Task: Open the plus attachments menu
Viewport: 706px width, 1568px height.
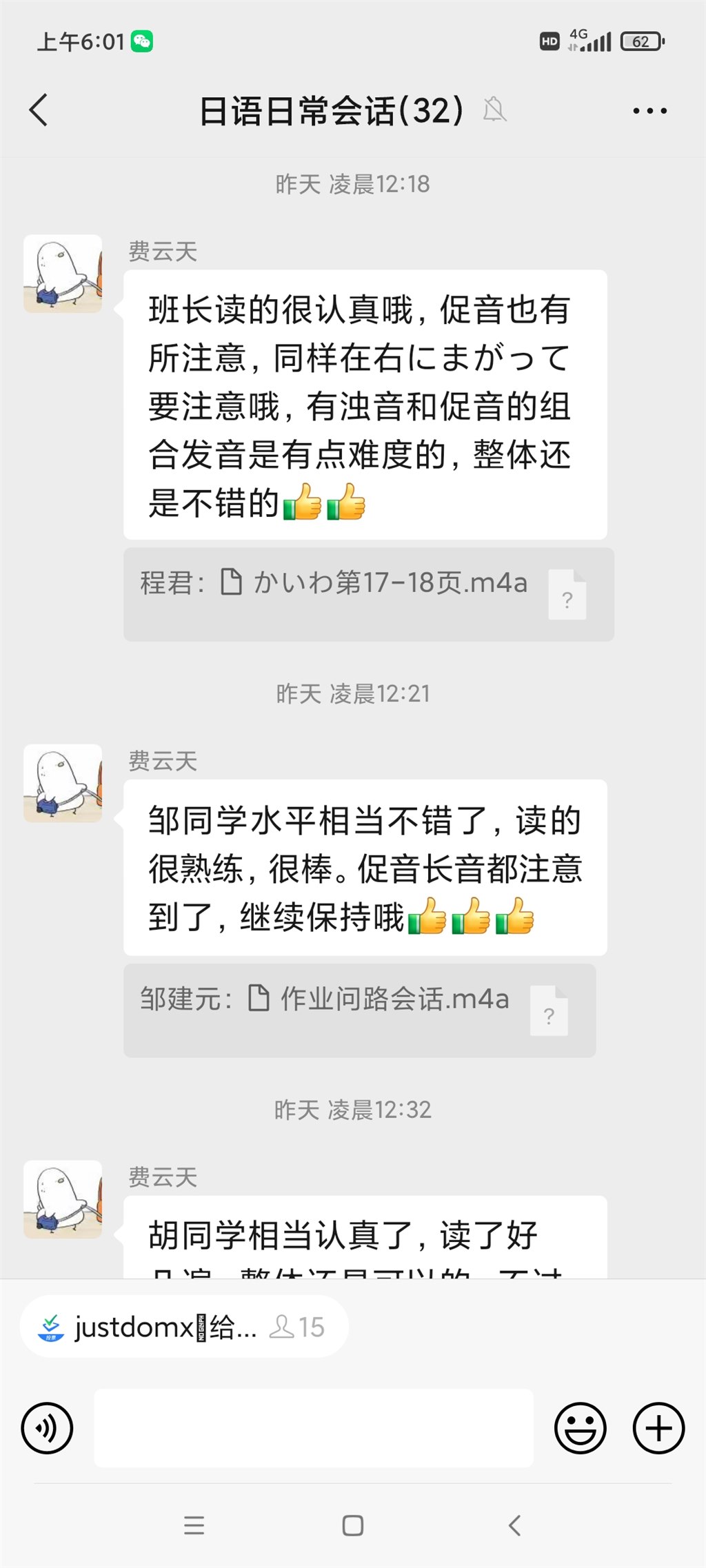Action: click(x=658, y=1428)
